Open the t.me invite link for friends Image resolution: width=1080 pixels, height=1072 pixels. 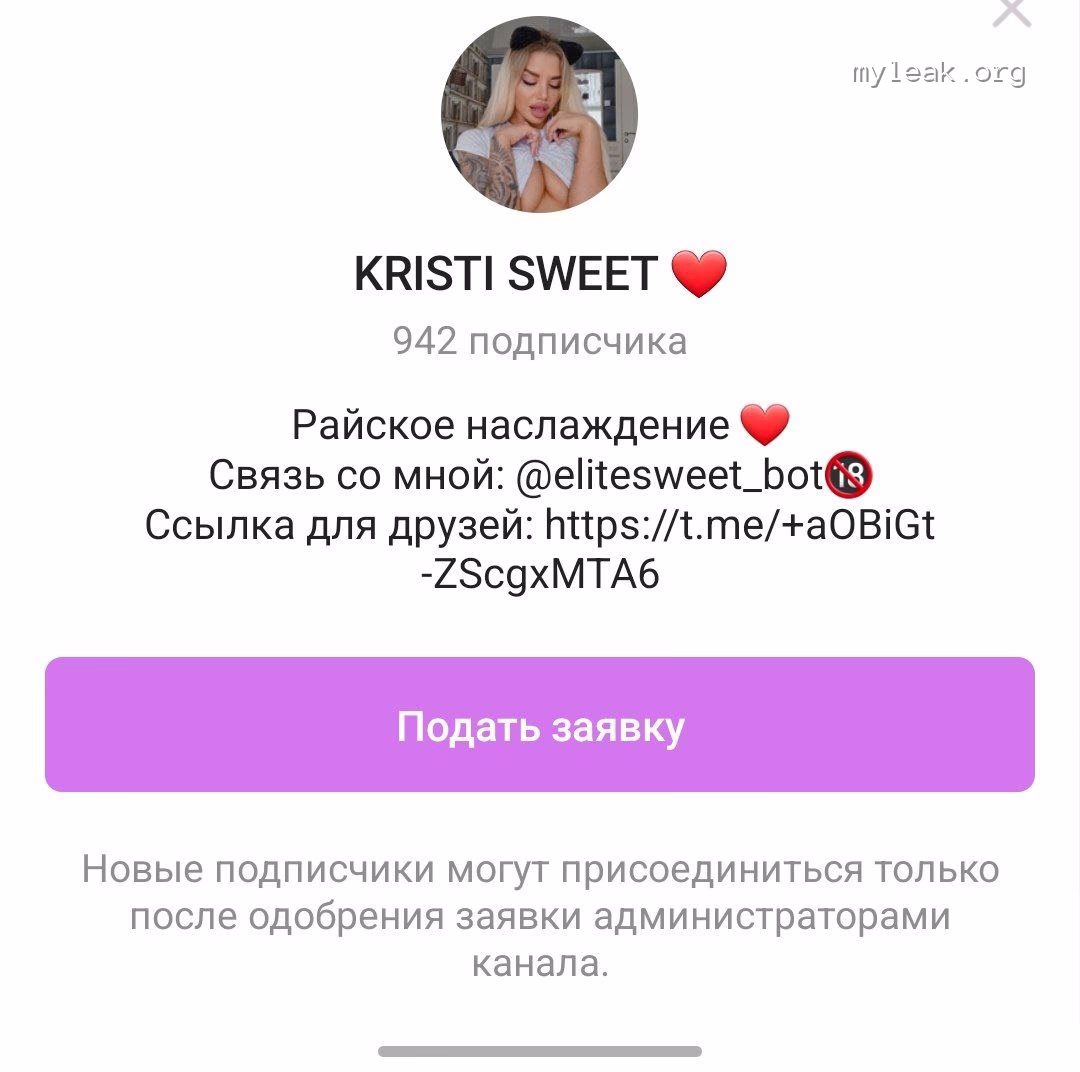pyautogui.click(x=740, y=525)
